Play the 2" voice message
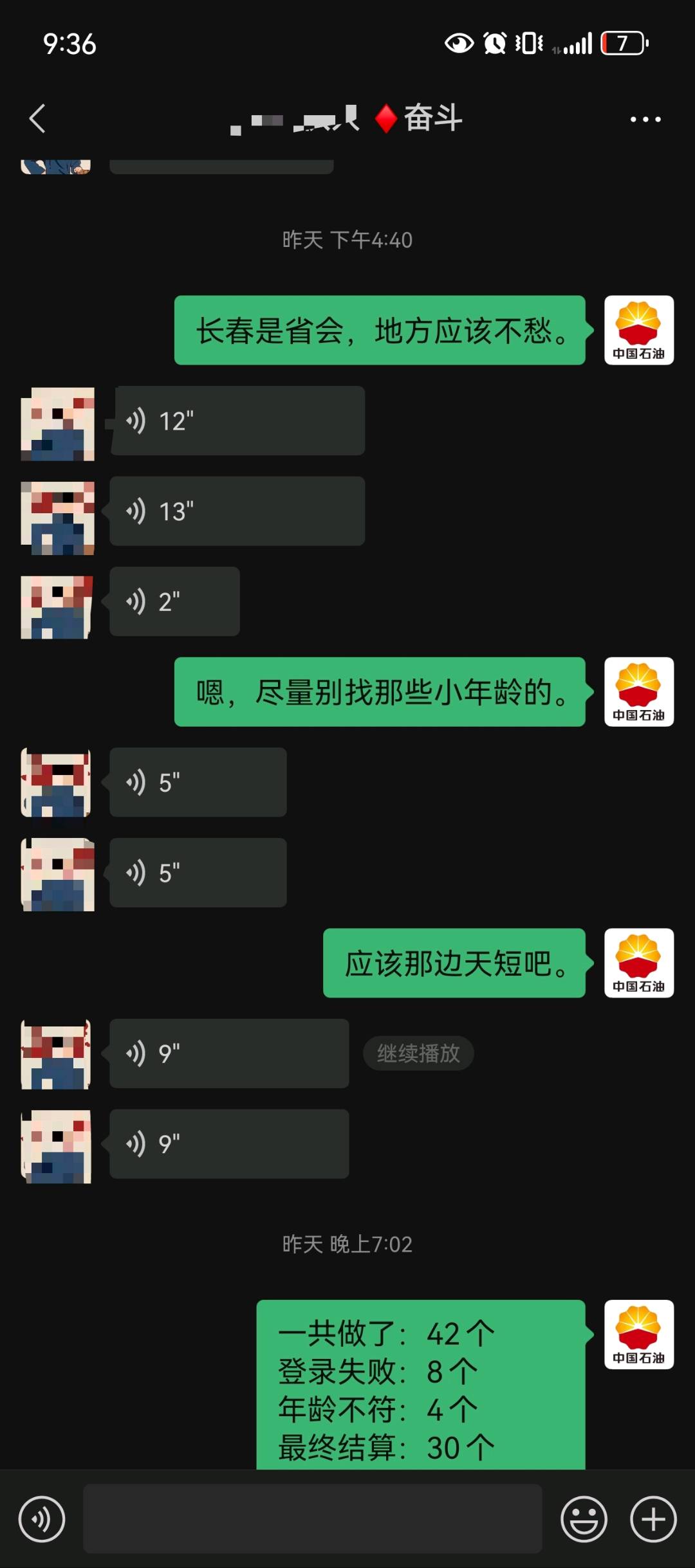The image size is (695, 1568). coord(174,601)
